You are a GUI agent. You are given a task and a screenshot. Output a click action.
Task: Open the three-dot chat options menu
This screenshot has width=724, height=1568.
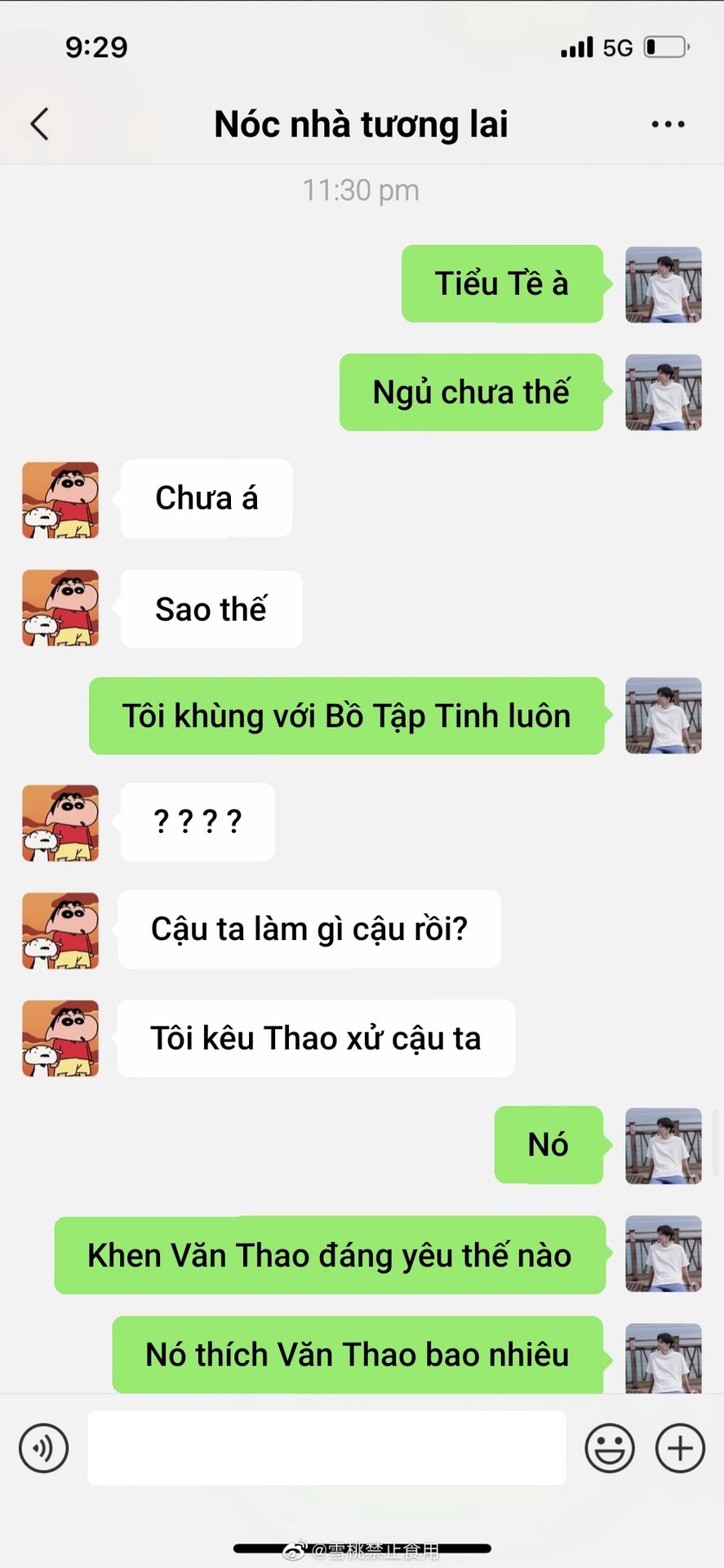(668, 124)
